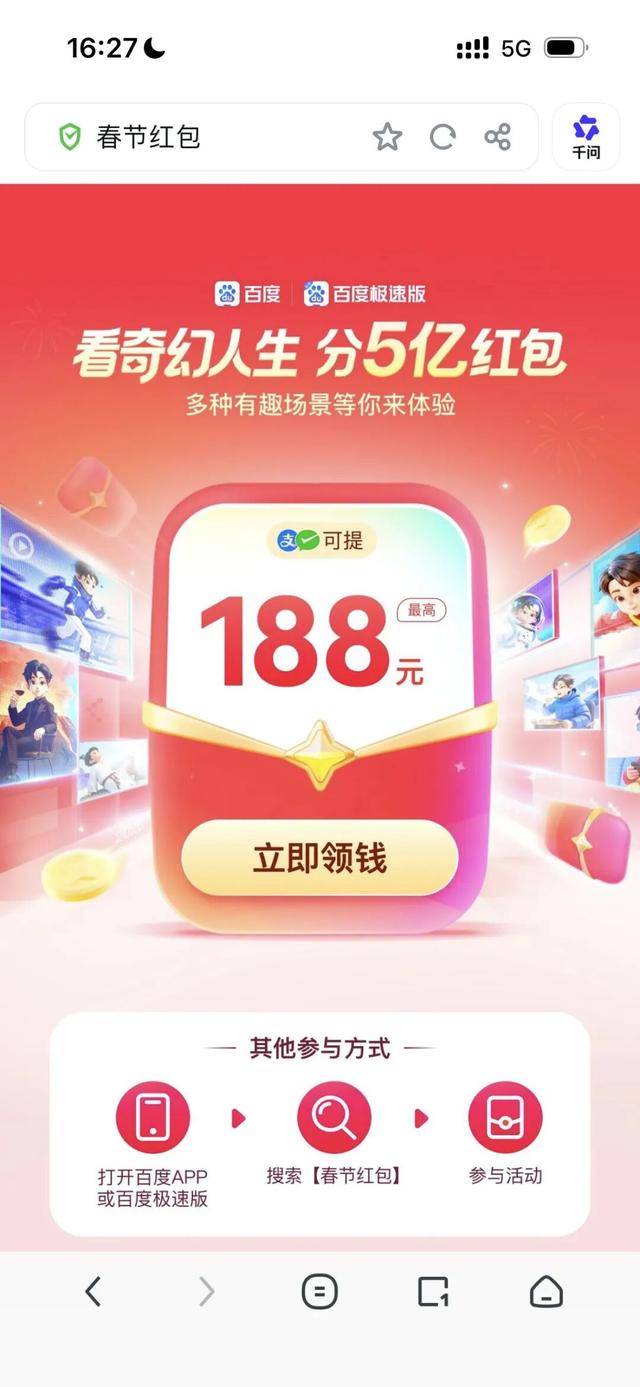Open the tabs switcher
This screenshot has width=640, height=1387.
pos(433,1292)
